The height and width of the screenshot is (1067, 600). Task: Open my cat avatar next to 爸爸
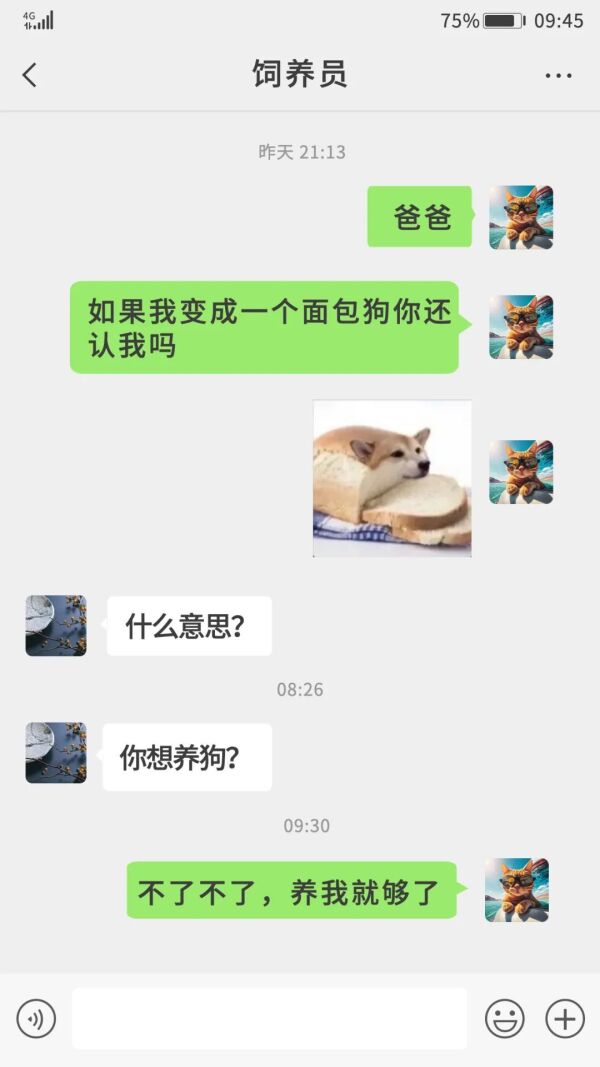click(521, 217)
